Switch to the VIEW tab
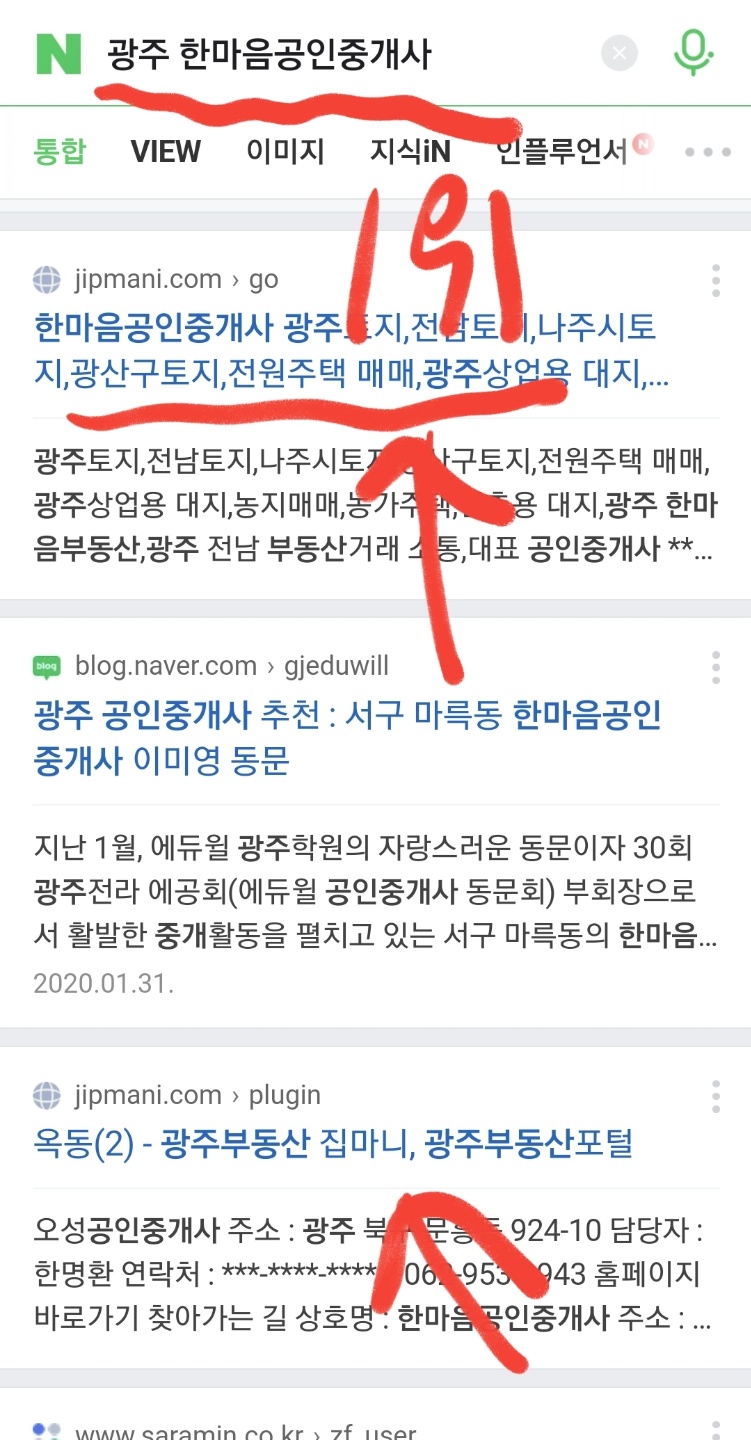Viewport: 751px width, 1440px height. pos(166,151)
